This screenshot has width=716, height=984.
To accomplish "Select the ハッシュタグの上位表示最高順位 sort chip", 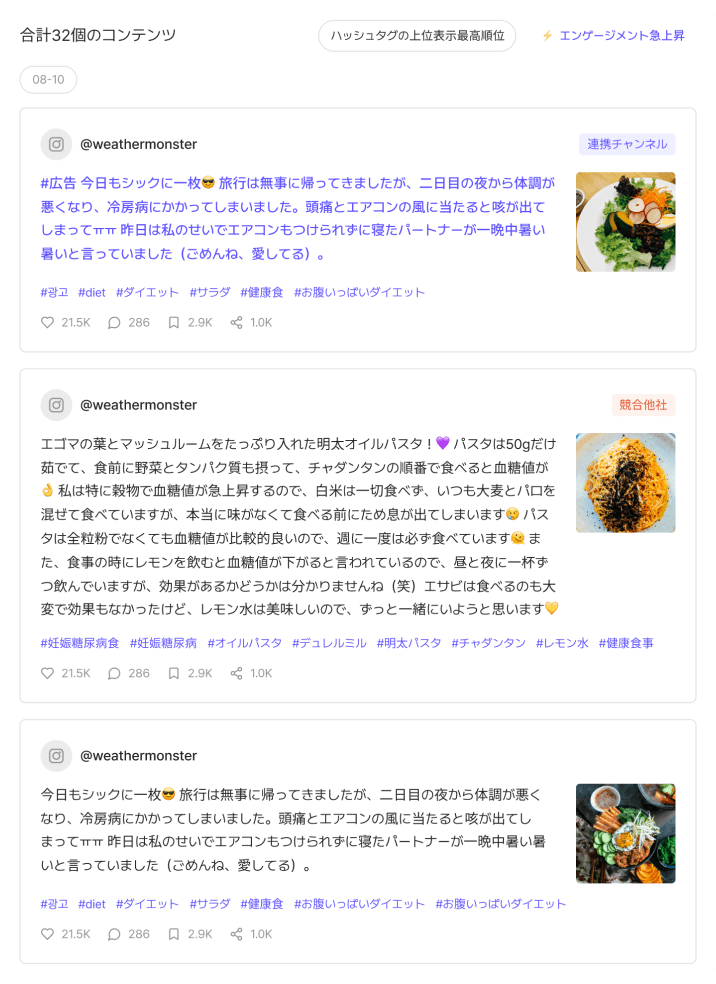I will coord(417,36).
